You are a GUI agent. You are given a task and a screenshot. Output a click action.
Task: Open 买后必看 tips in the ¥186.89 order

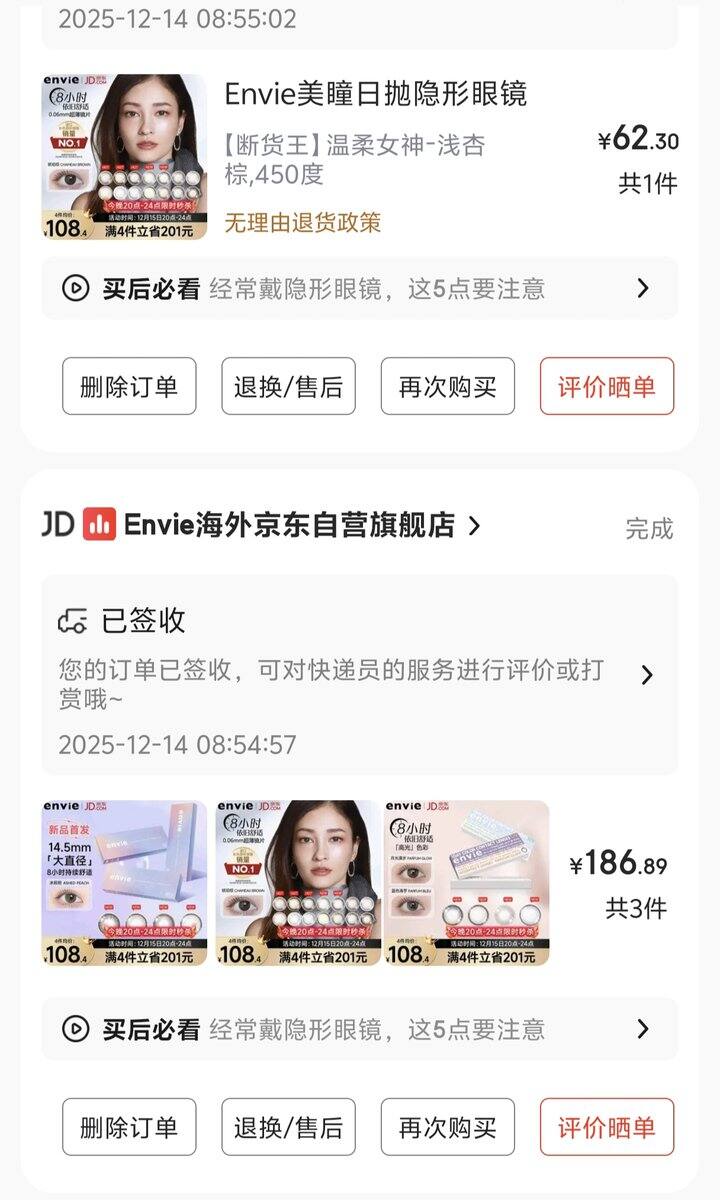pyautogui.click(x=359, y=1029)
